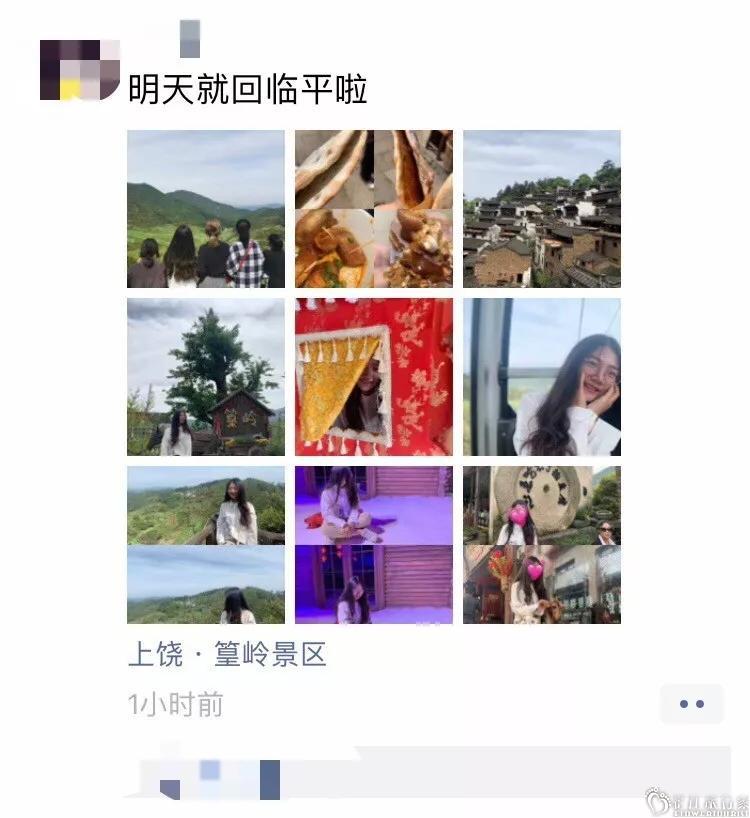Image resolution: width=750 pixels, height=818 pixels.
Task: View the purple-lit room photo
Action: click(374, 545)
